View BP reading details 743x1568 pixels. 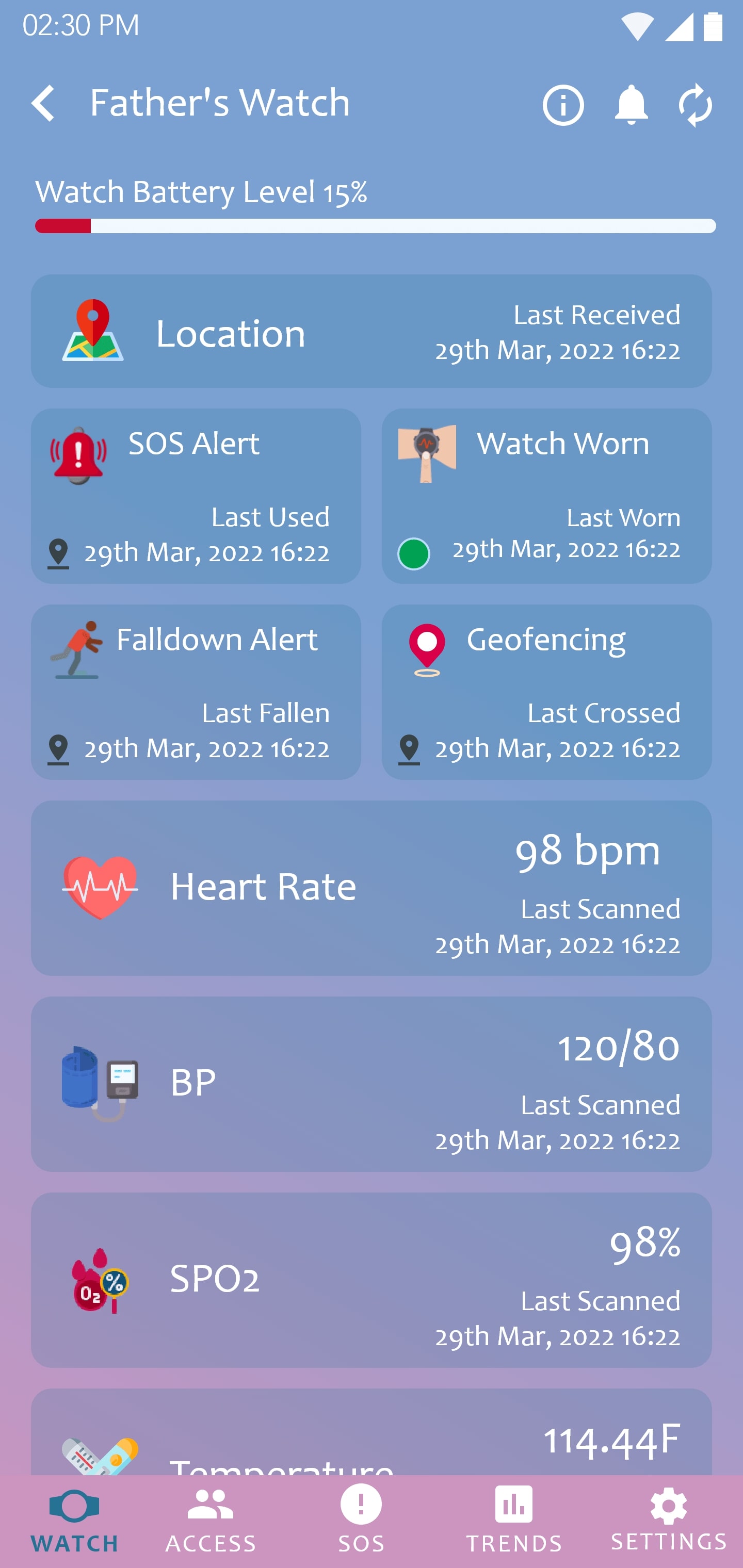pyautogui.click(x=372, y=1084)
